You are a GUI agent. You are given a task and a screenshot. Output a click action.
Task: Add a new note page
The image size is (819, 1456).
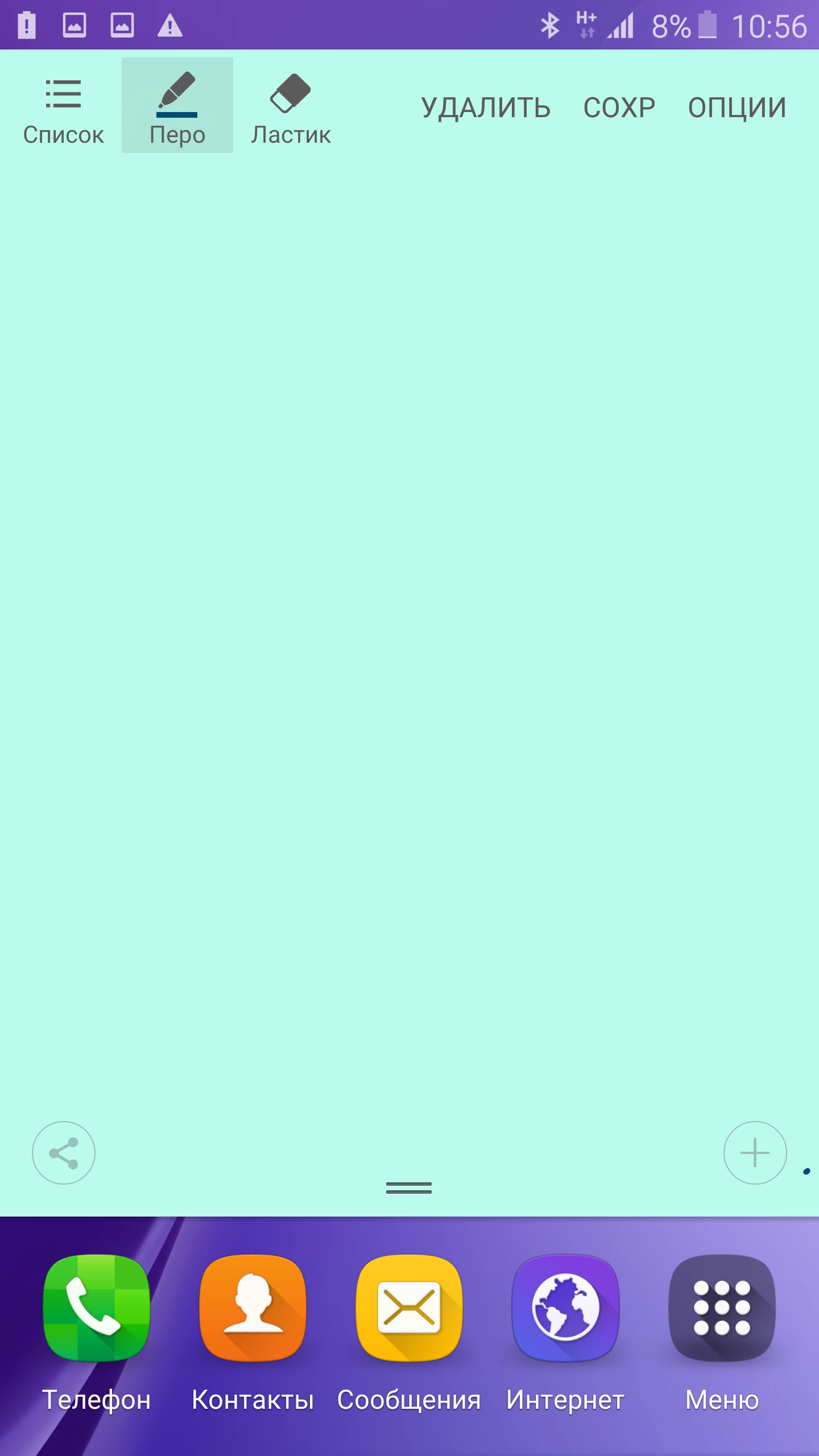click(755, 1153)
